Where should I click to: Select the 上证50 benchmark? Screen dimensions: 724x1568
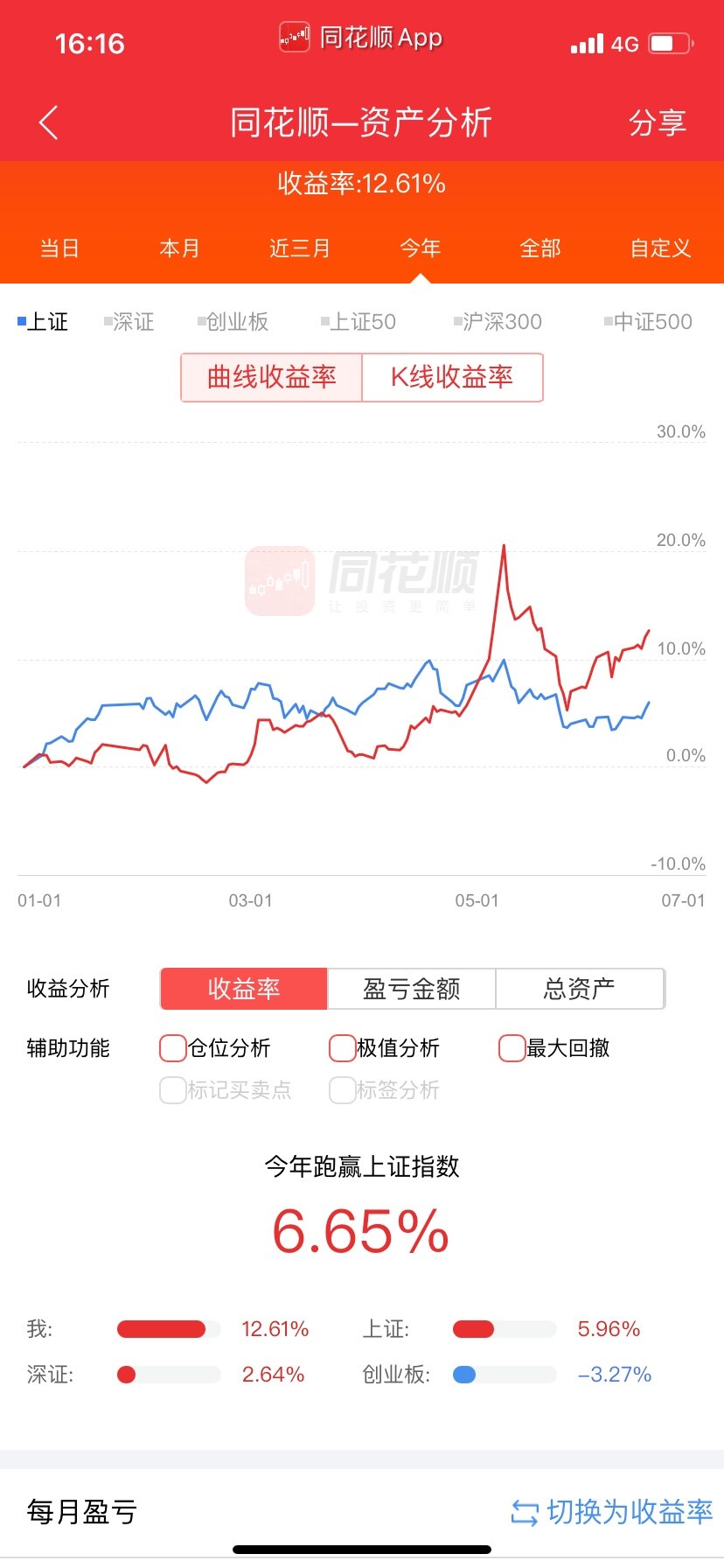tap(359, 322)
